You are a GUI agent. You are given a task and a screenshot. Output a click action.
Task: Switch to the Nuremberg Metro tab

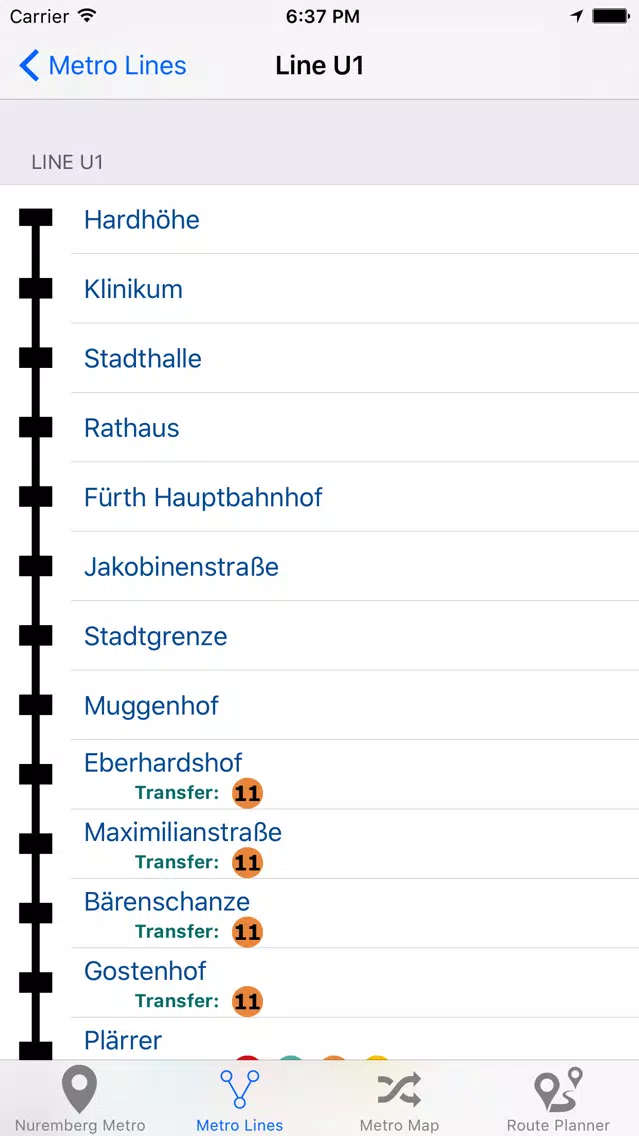80,1099
